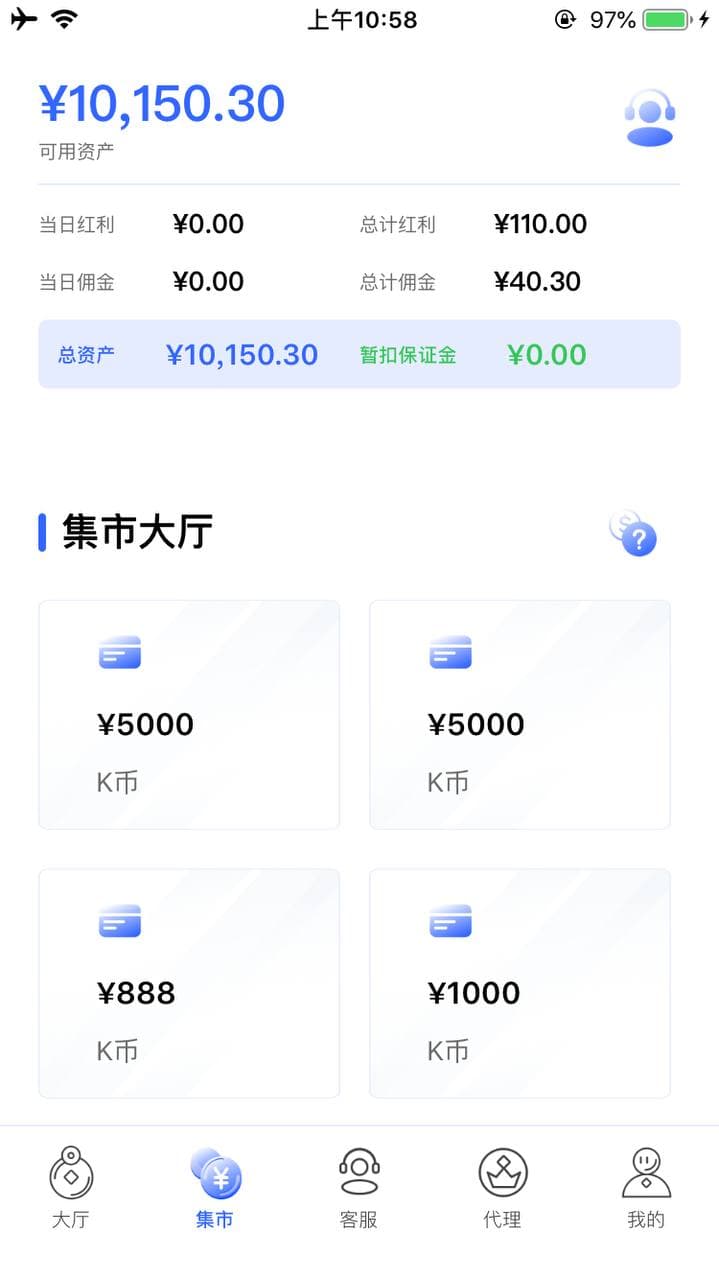This screenshot has height=1280, width=719.
Task: Tap the market help question-mark icon
Action: click(633, 533)
